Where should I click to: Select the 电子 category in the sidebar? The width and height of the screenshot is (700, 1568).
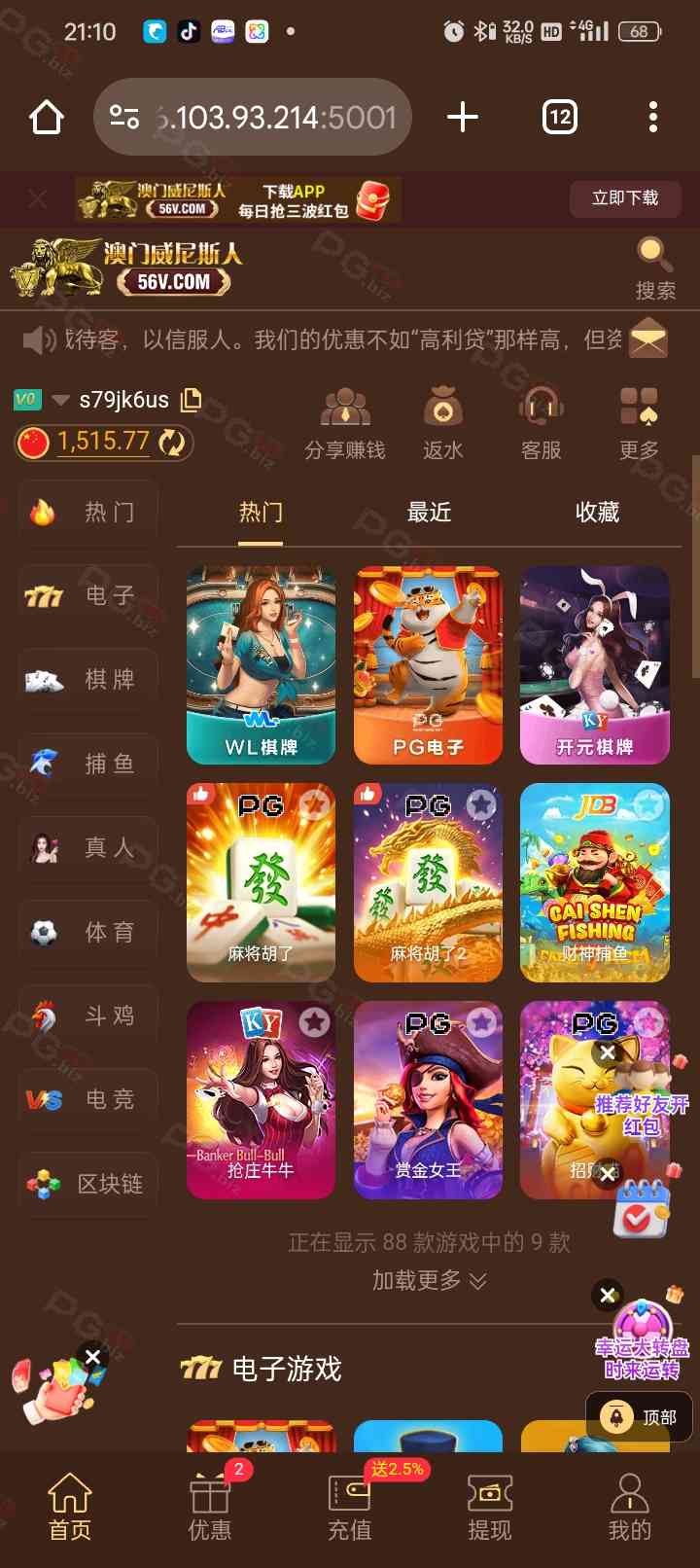pos(87,595)
